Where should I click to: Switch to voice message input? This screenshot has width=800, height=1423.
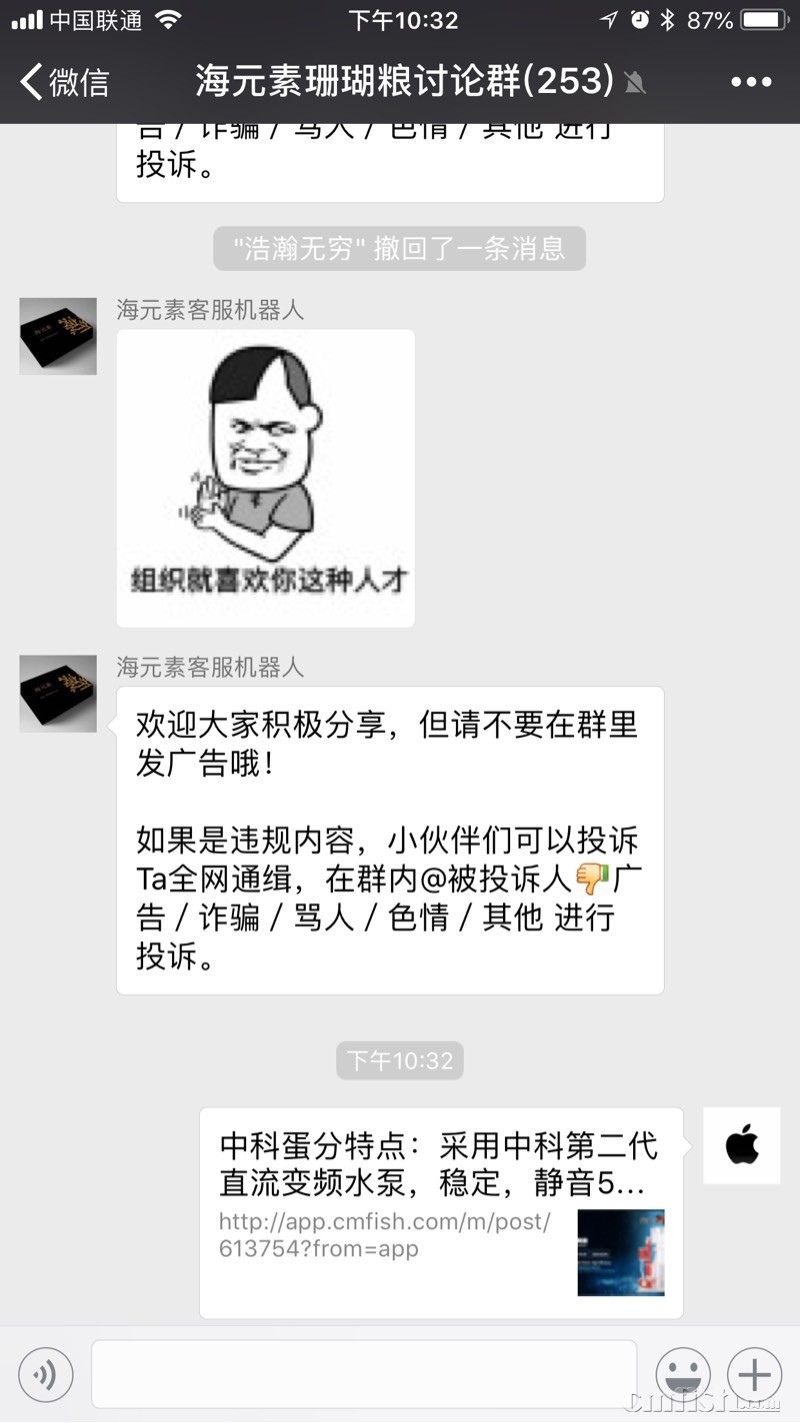coord(46,1375)
